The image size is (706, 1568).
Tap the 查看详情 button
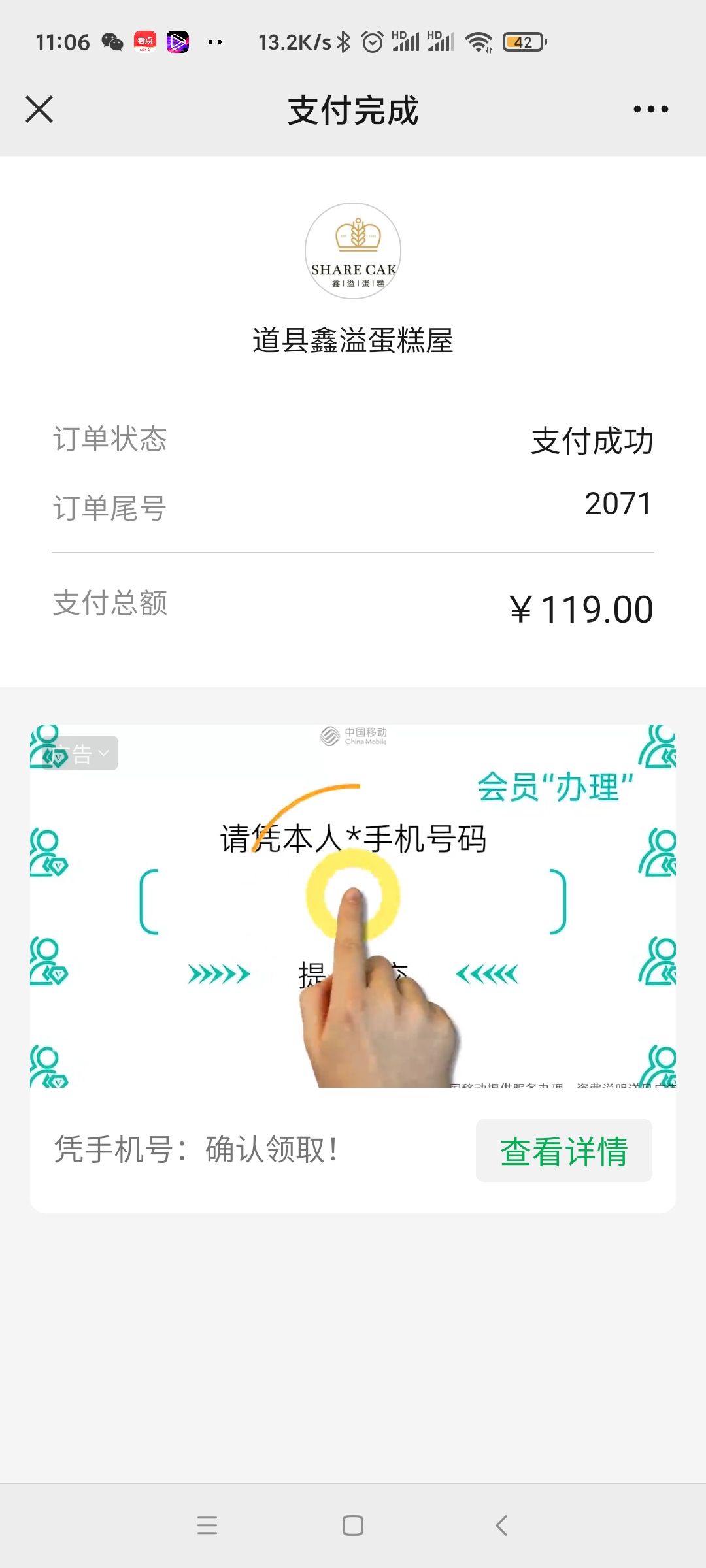click(563, 1151)
